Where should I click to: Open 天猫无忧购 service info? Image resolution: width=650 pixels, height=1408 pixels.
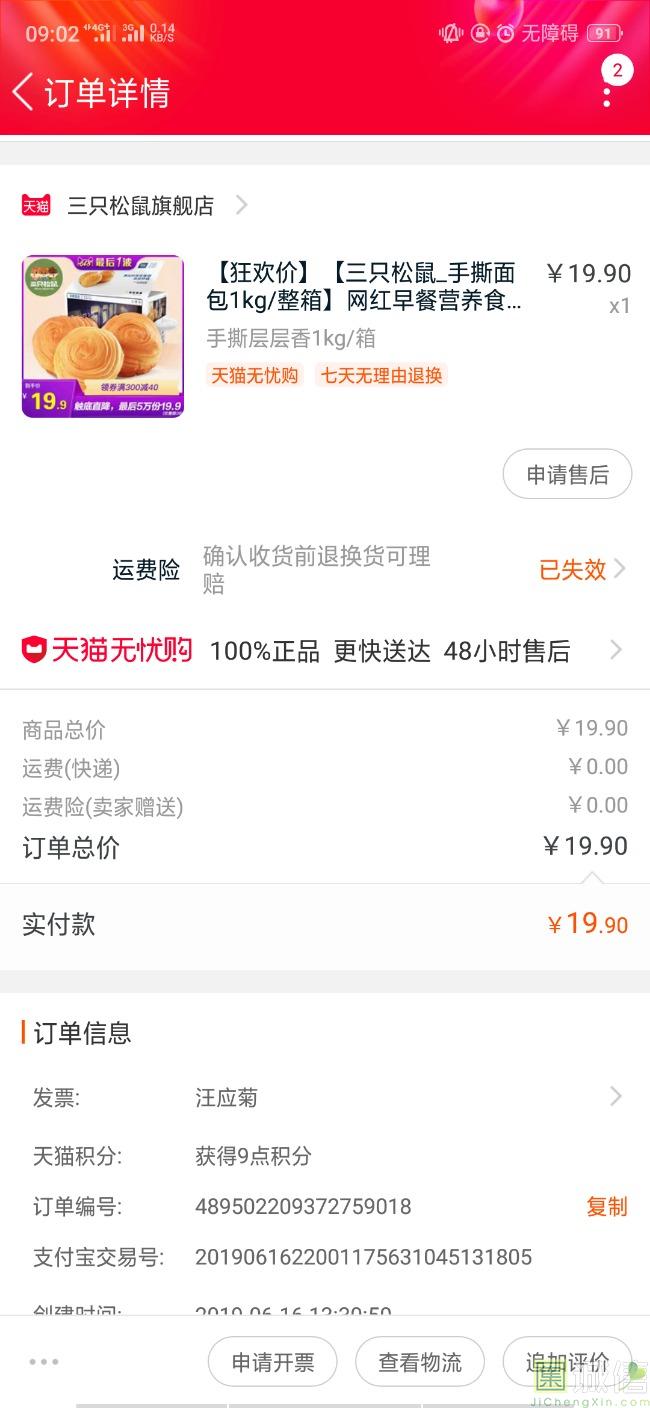[325, 651]
